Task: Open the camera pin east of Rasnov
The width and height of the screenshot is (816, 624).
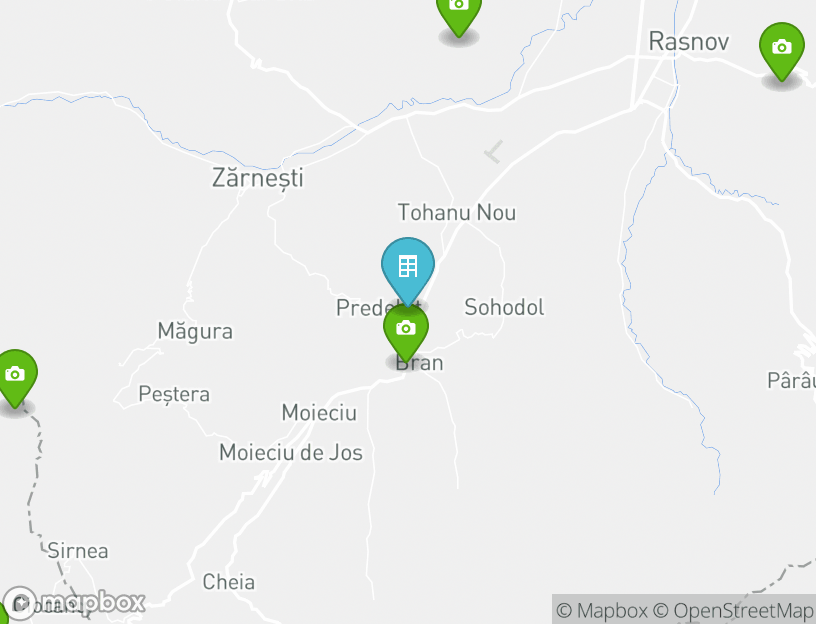Action: (x=781, y=48)
